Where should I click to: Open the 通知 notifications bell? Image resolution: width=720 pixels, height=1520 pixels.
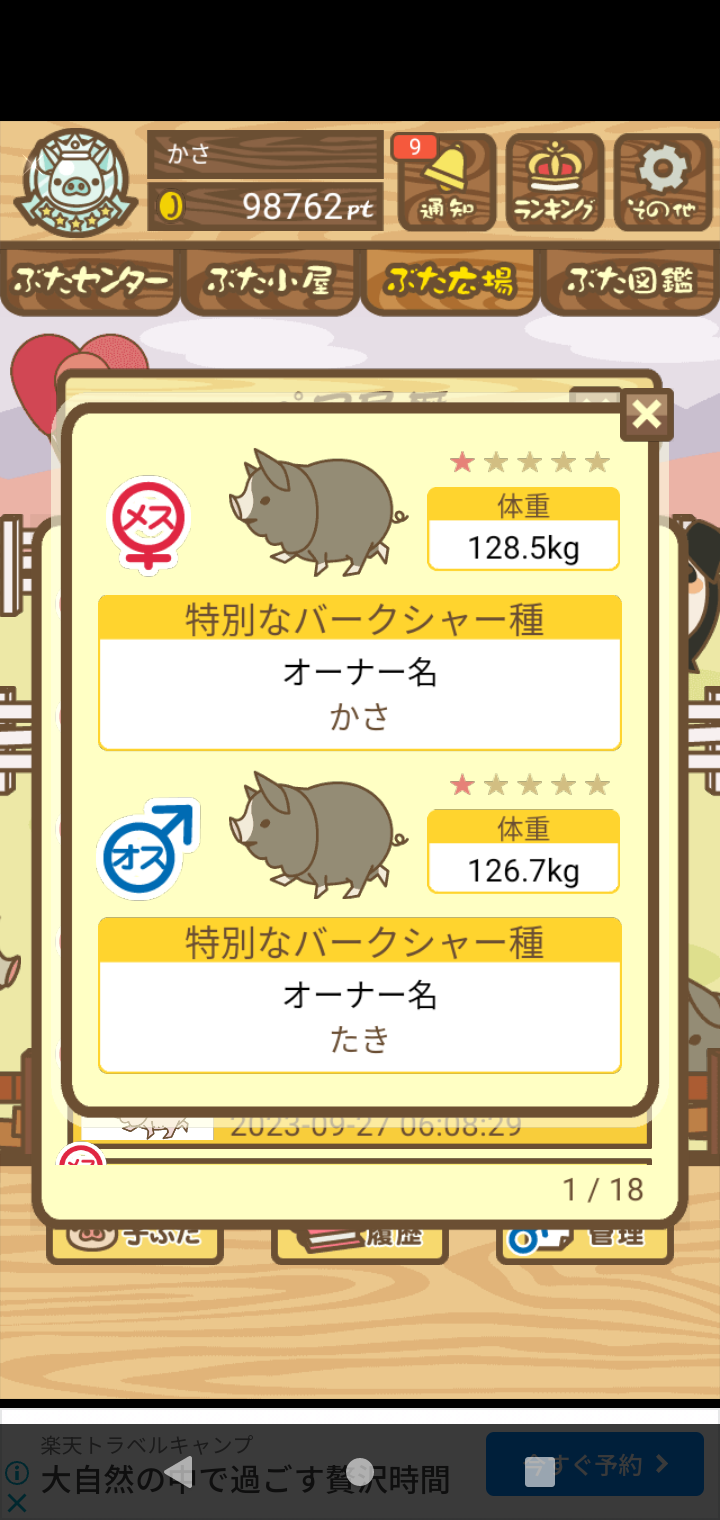pos(447,183)
